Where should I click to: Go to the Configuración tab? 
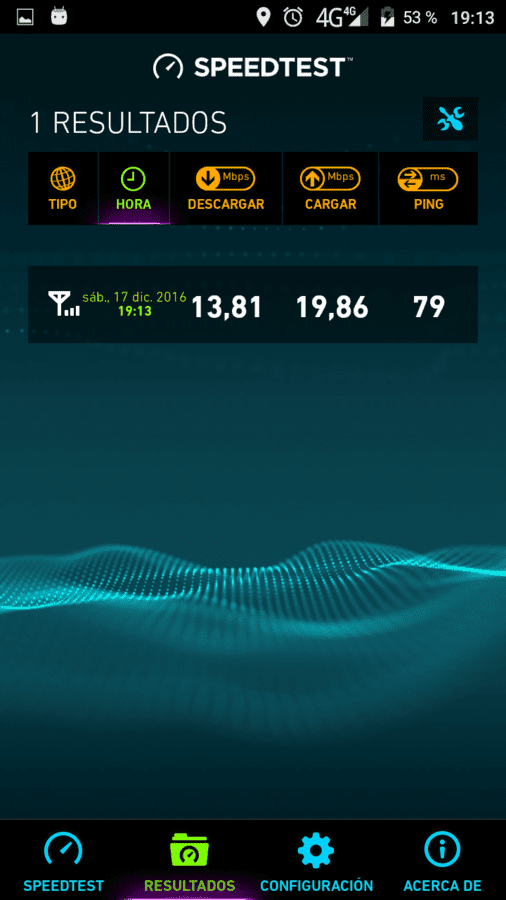click(x=316, y=860)
